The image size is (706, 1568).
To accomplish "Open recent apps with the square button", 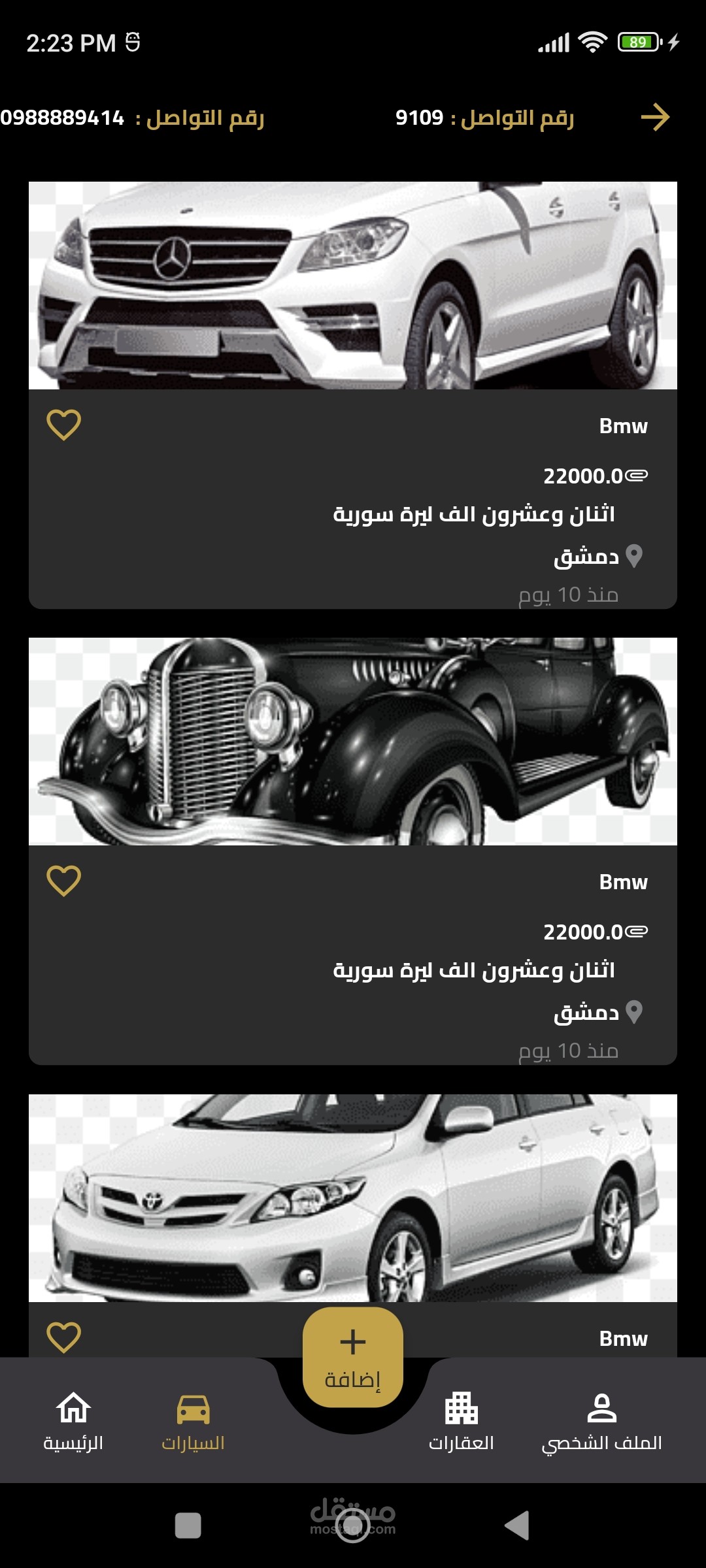I will (188, 1526).
